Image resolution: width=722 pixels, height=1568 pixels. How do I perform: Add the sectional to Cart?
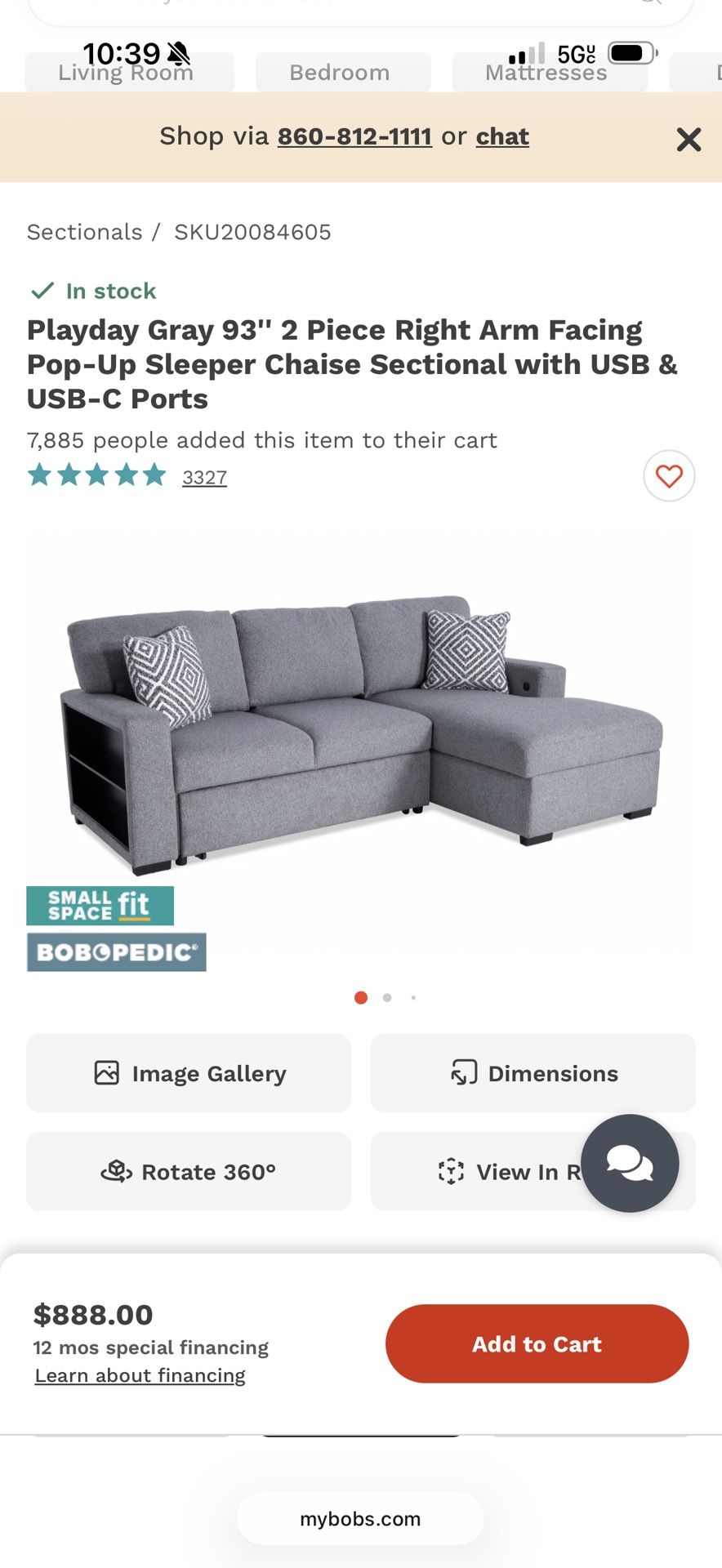click(536, 1343)
